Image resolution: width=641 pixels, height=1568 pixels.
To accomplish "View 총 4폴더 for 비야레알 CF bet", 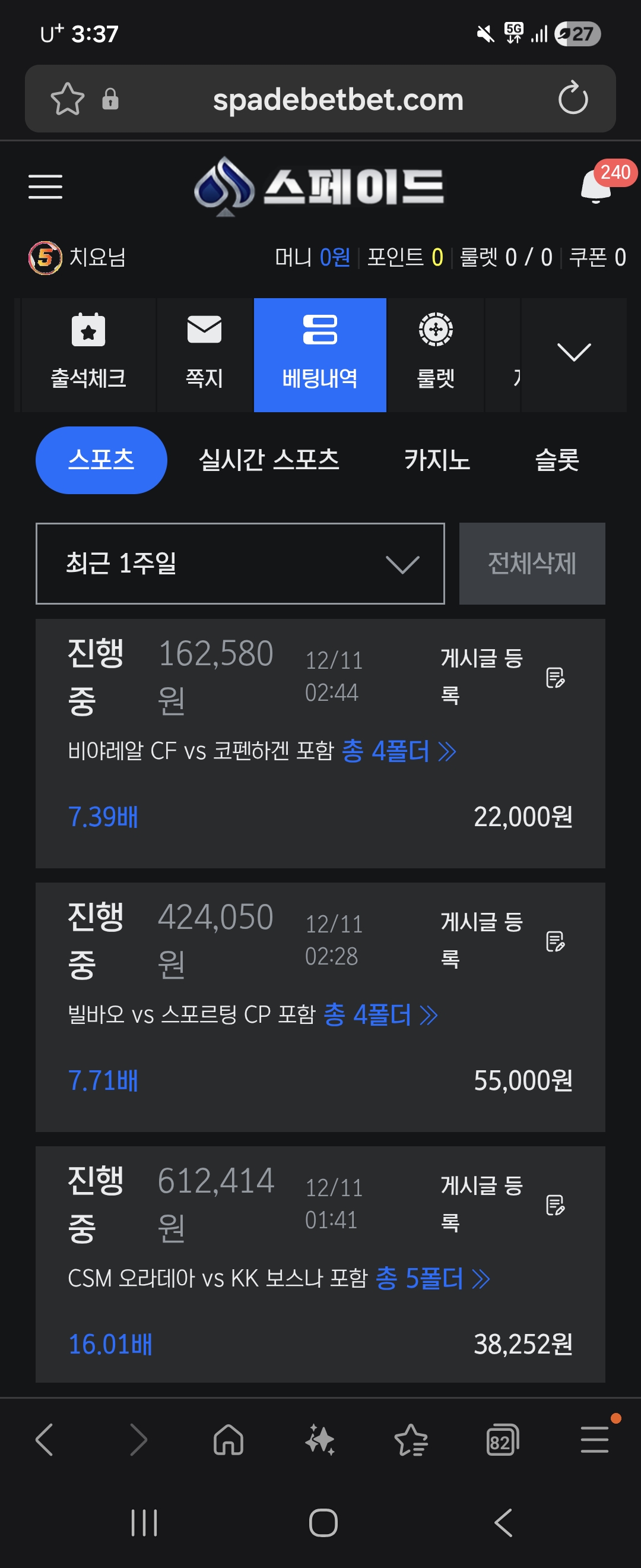I will coord(398,751).
